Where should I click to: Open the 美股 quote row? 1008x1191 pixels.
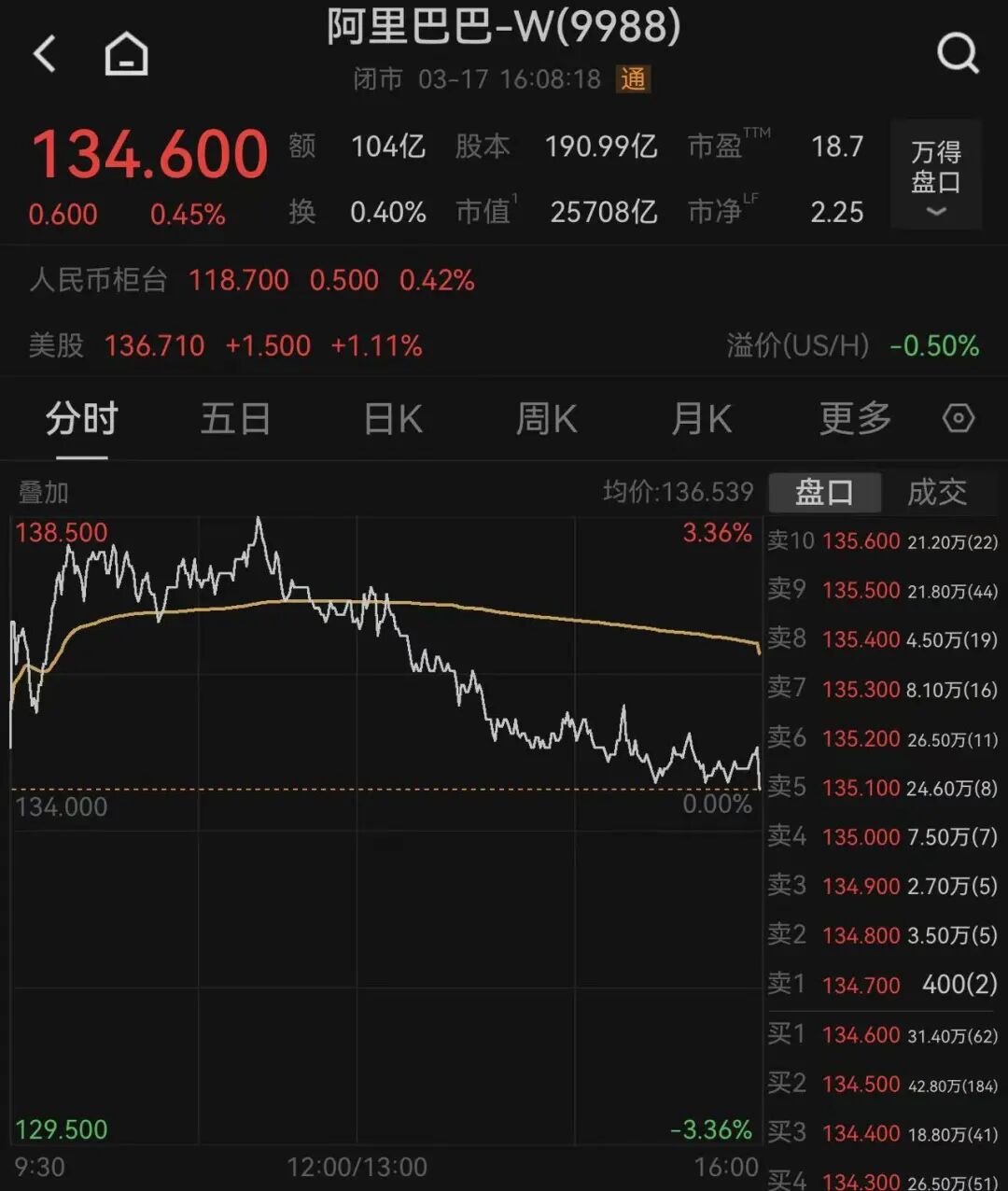(x=224, y=346)
